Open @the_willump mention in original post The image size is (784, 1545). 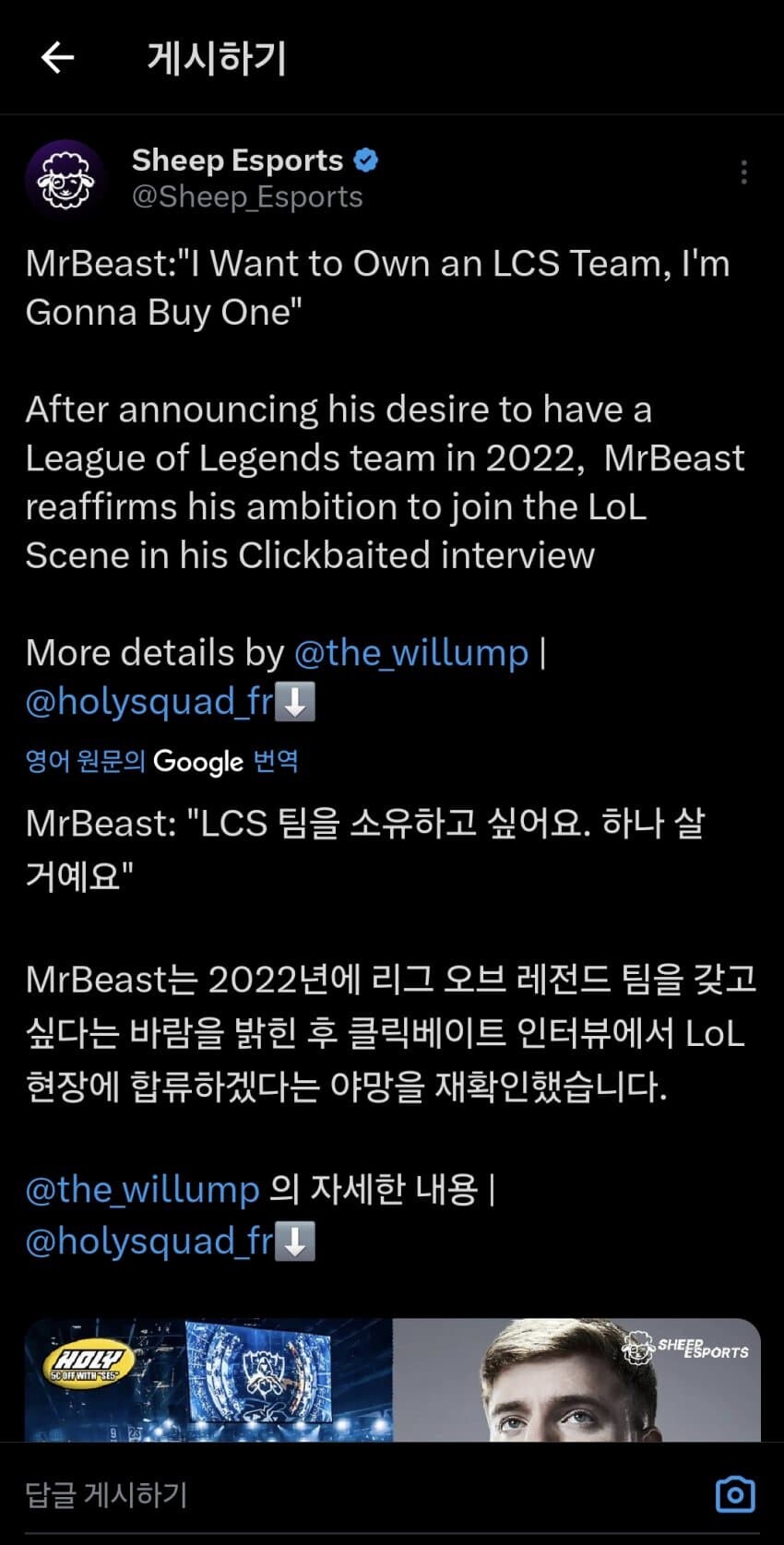410,653
